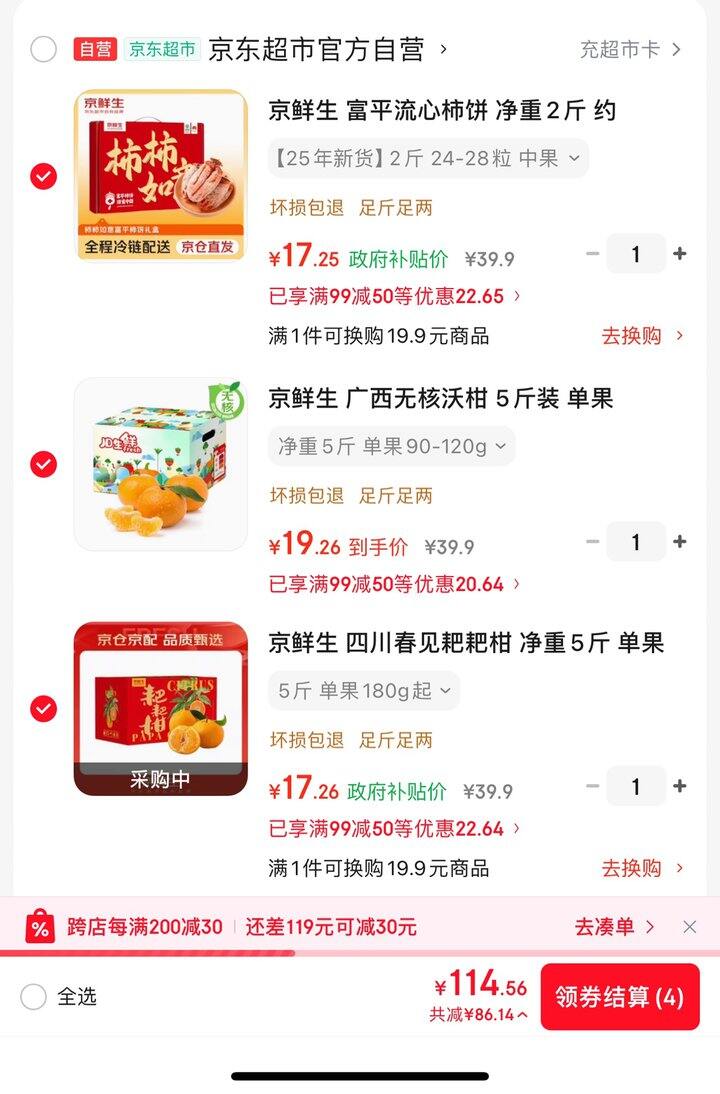
Task: Uncheck the 富平流心柿饼 item
Action: 43,177
